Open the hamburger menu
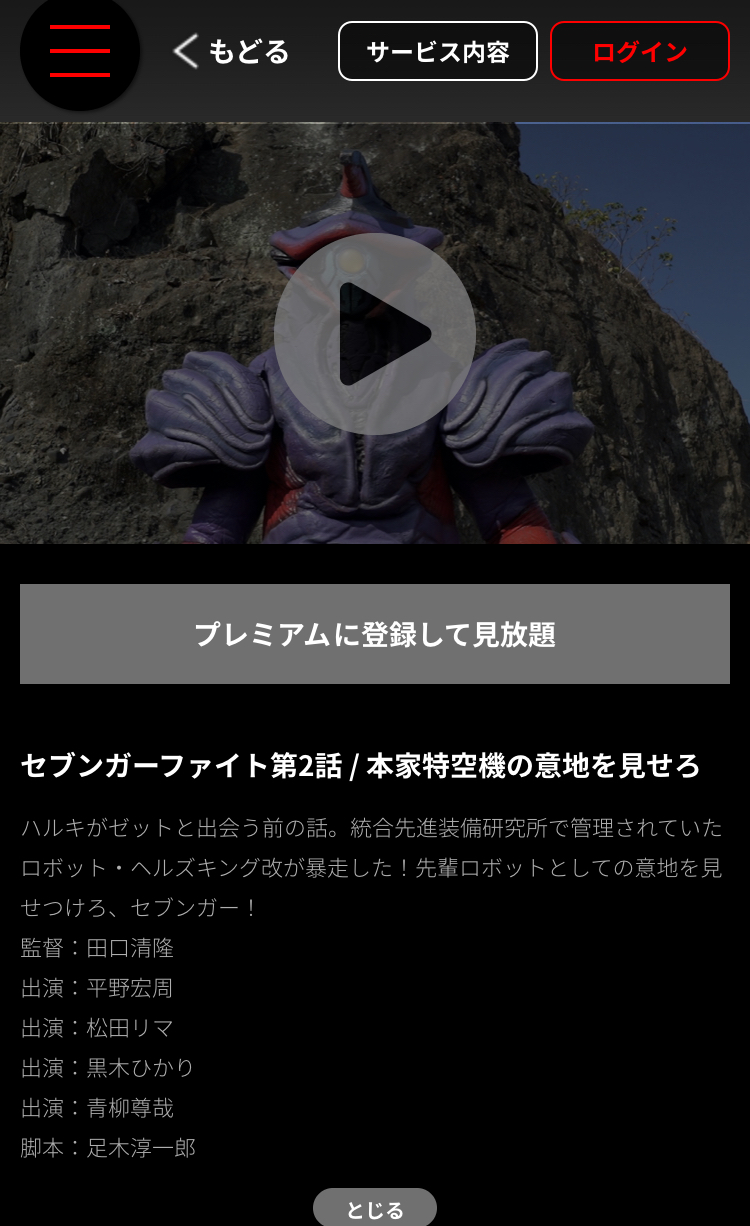 pos(80,51)
